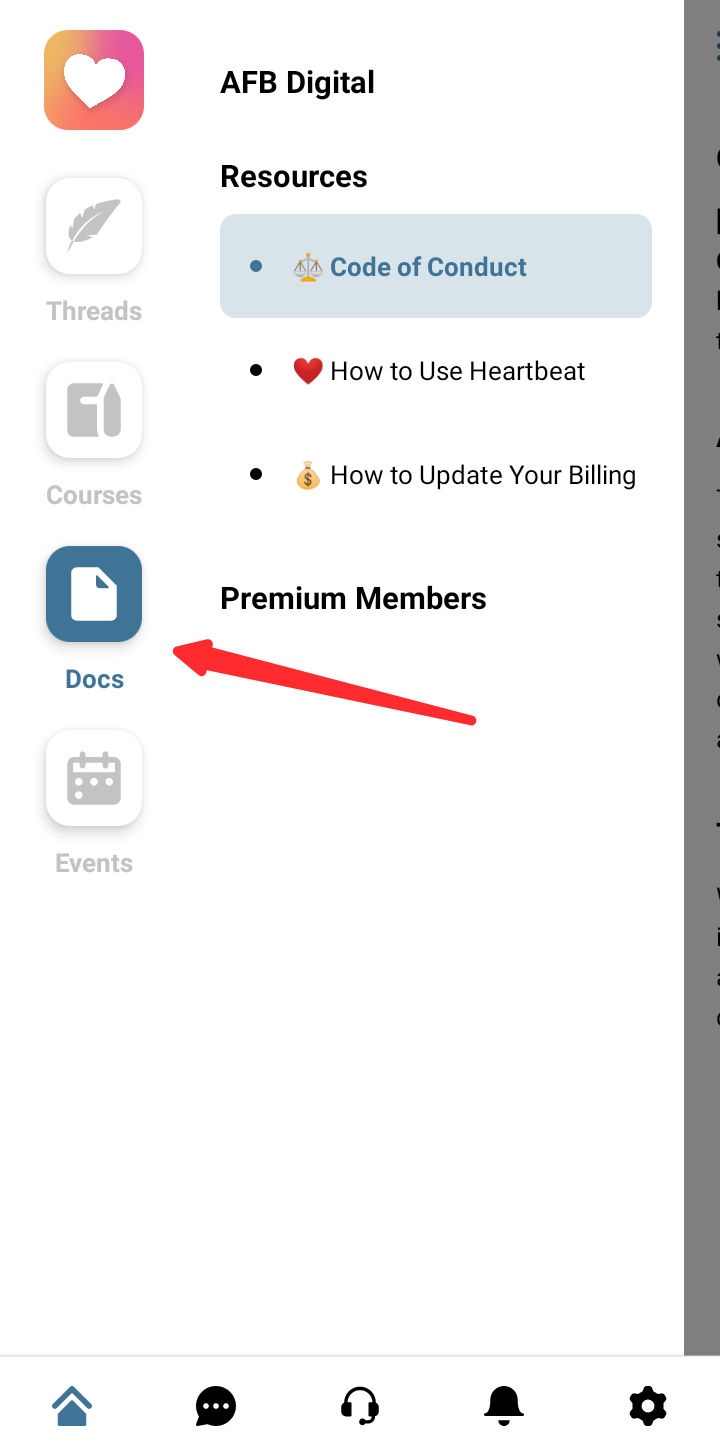Select the Docs icon in the sidebar
This screenshot has width=720, height=1452.
click(93, 594)
